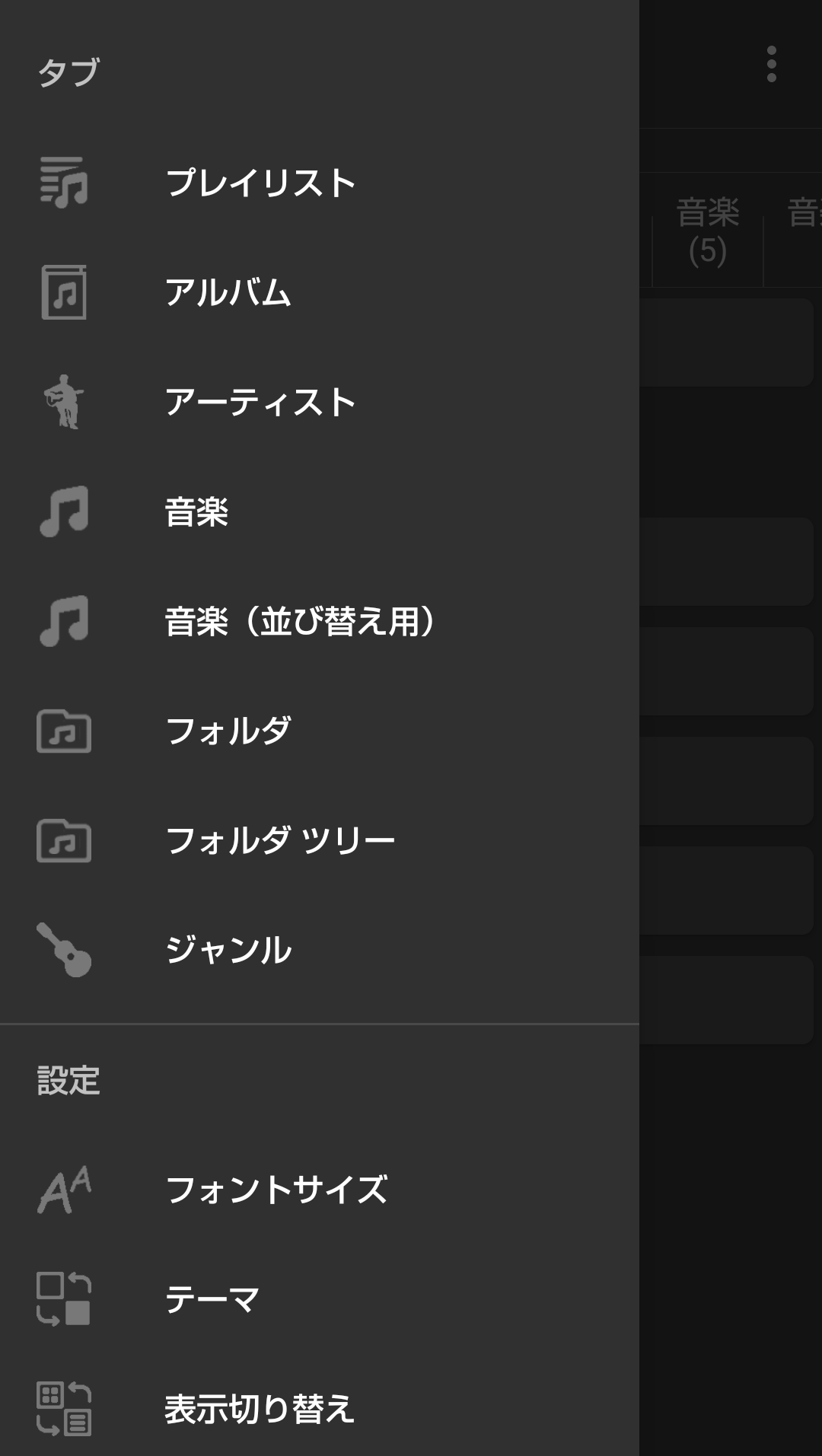
Task: Open フォルダ
Action: (320, 731)
